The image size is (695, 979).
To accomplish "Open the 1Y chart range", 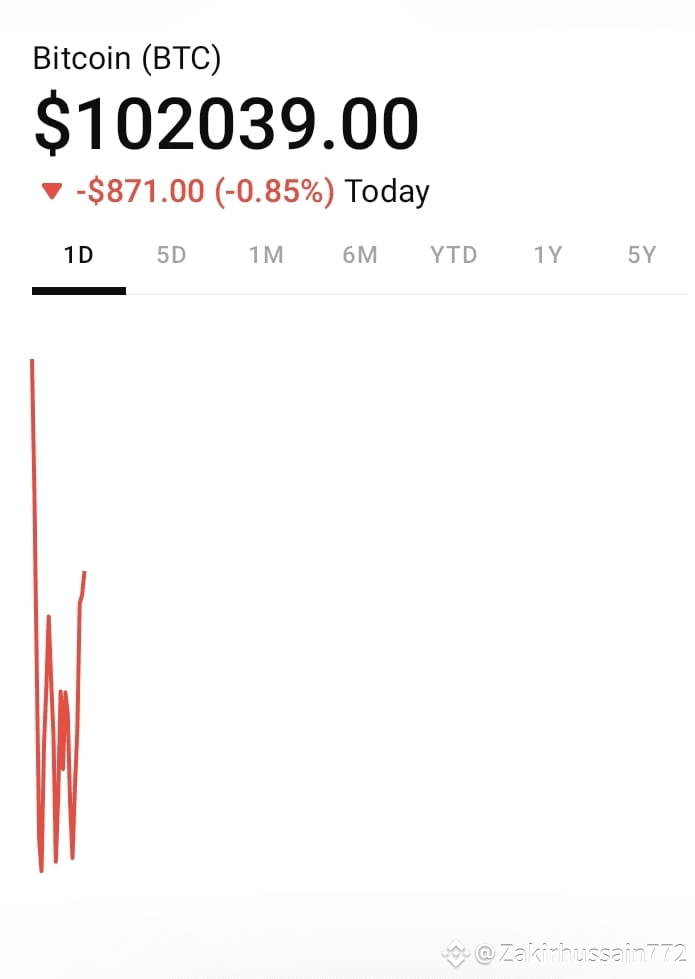I will pyautogui.click(x=548, y=255).
